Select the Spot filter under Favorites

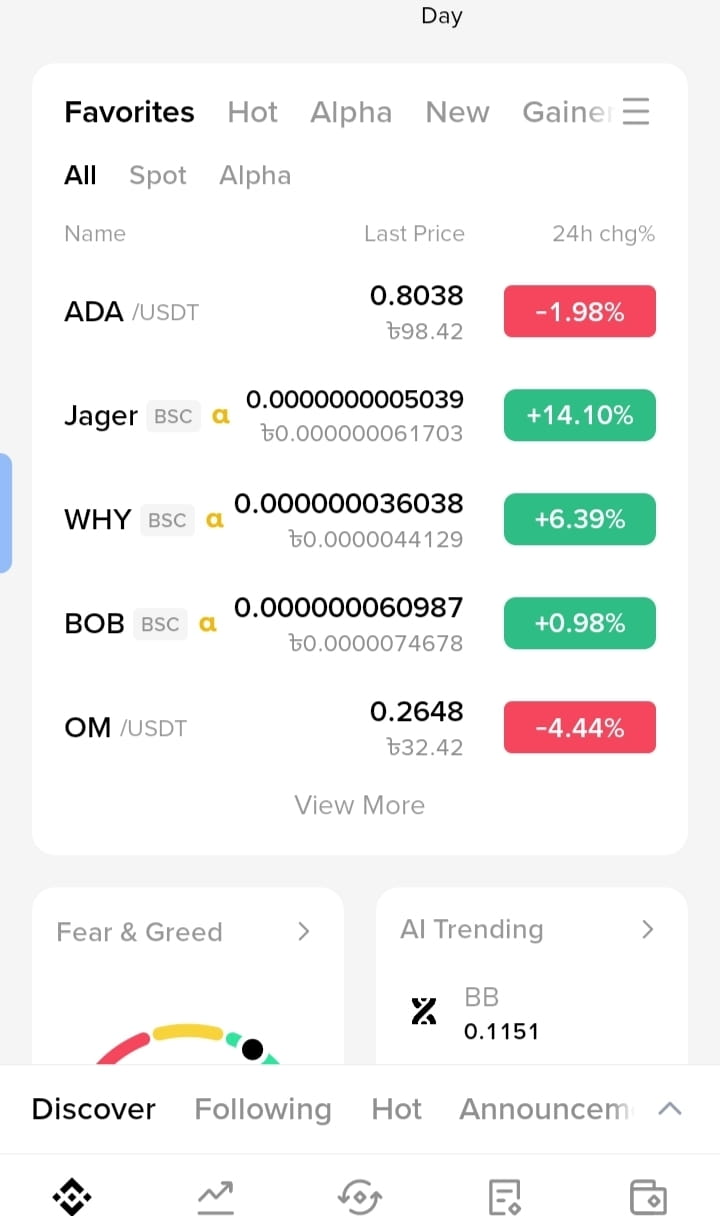pos(158,175)
